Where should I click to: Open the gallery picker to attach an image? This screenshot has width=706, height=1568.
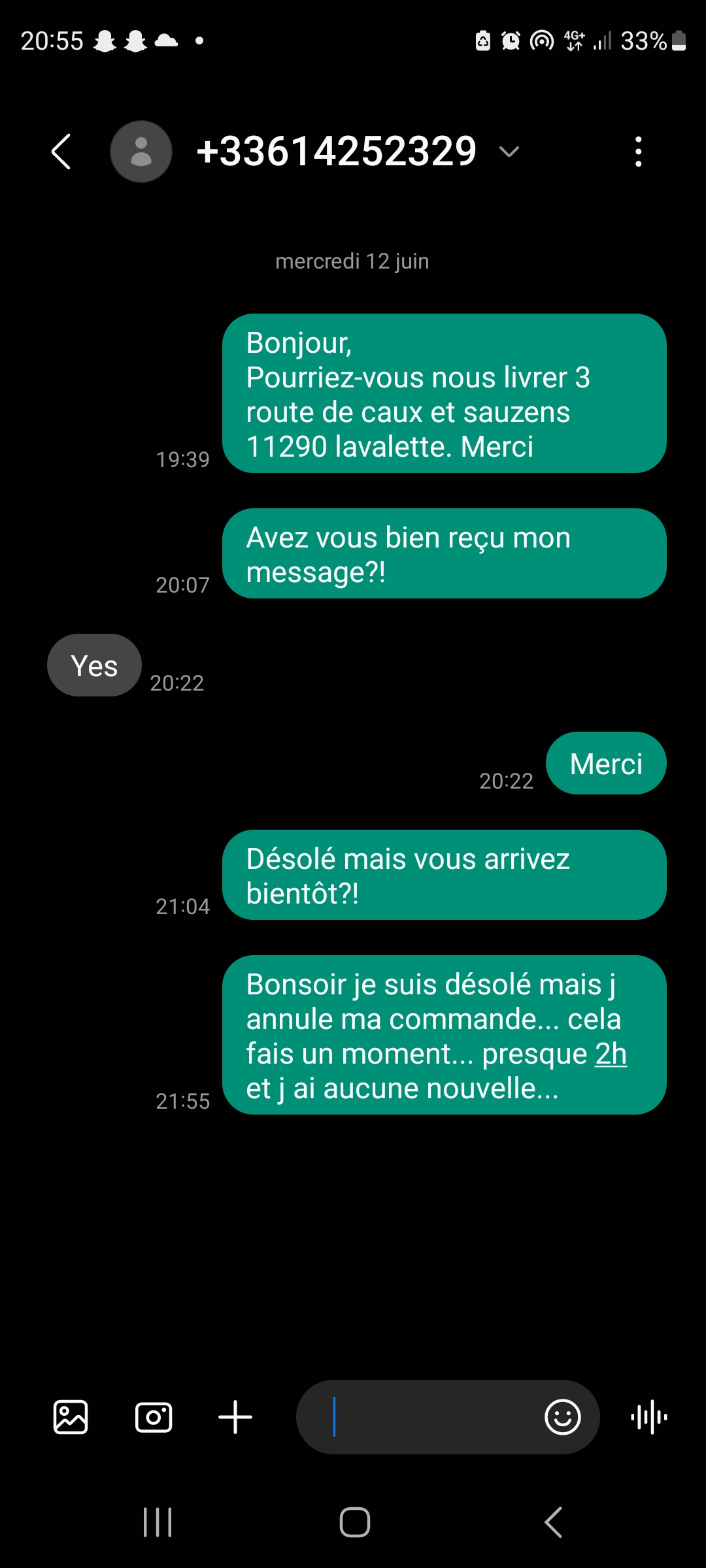tap(71, 1417)
